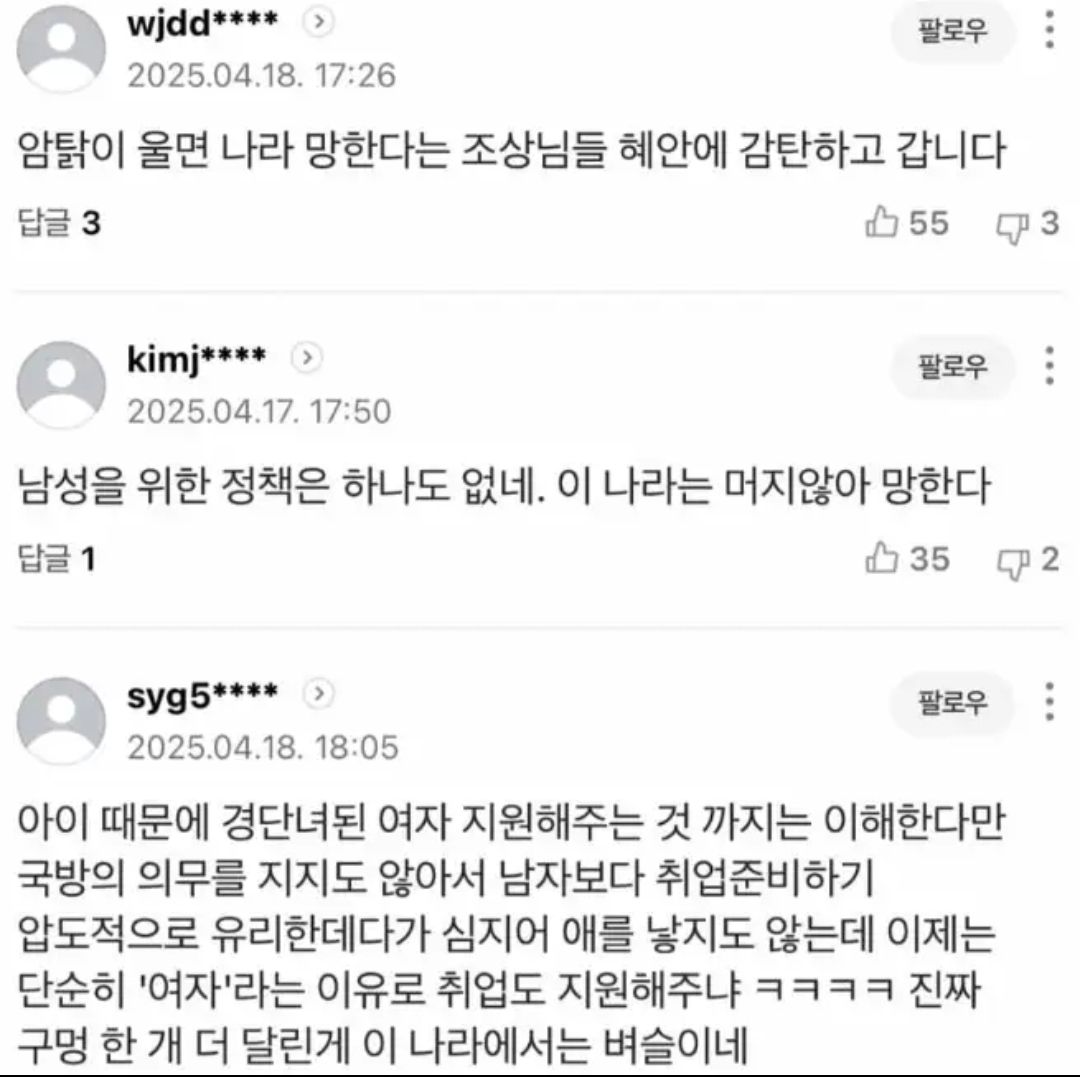Follow user wjdd****
Viewport: 1080px width, 1077px height.
(x=952, y=32)
